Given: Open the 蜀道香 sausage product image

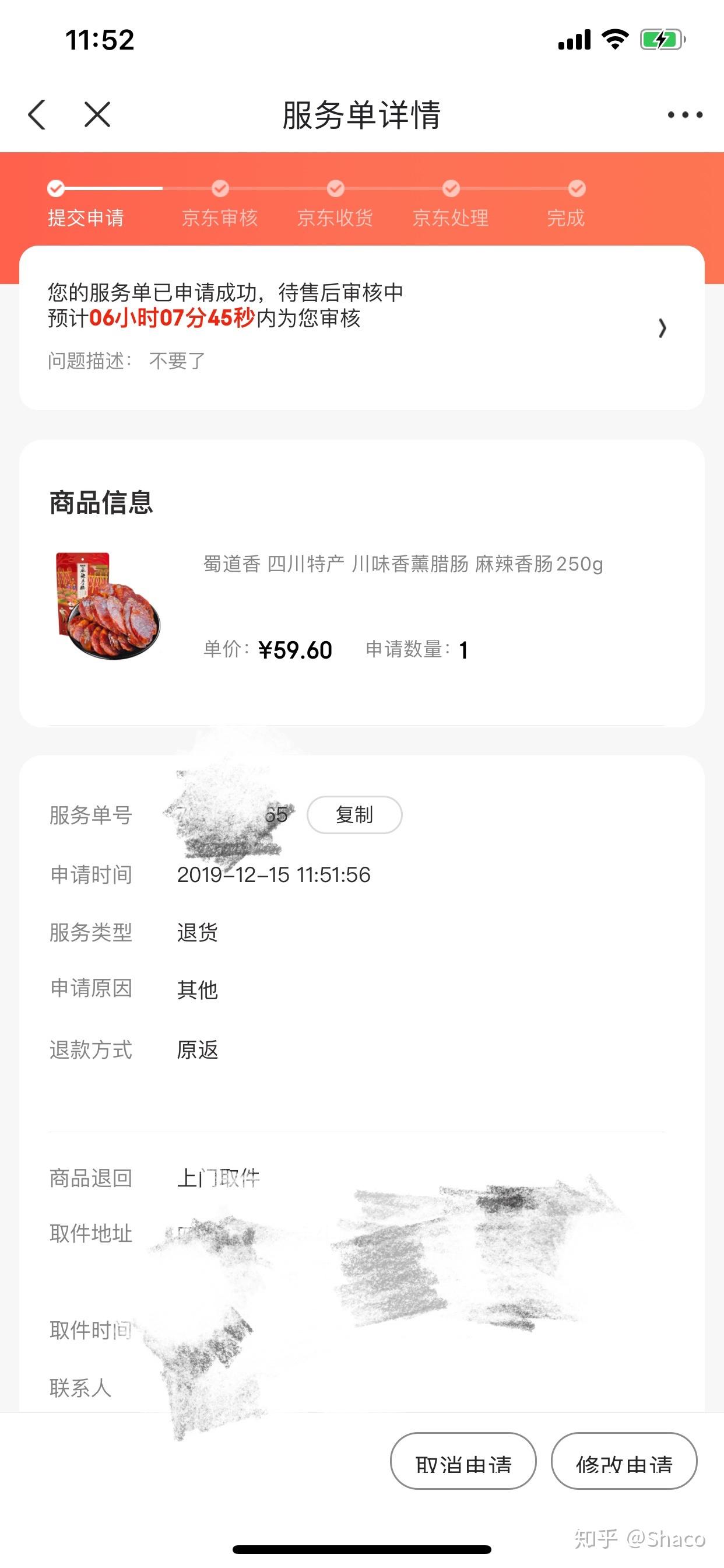Looking at the screenshot, I should [108, 605].
